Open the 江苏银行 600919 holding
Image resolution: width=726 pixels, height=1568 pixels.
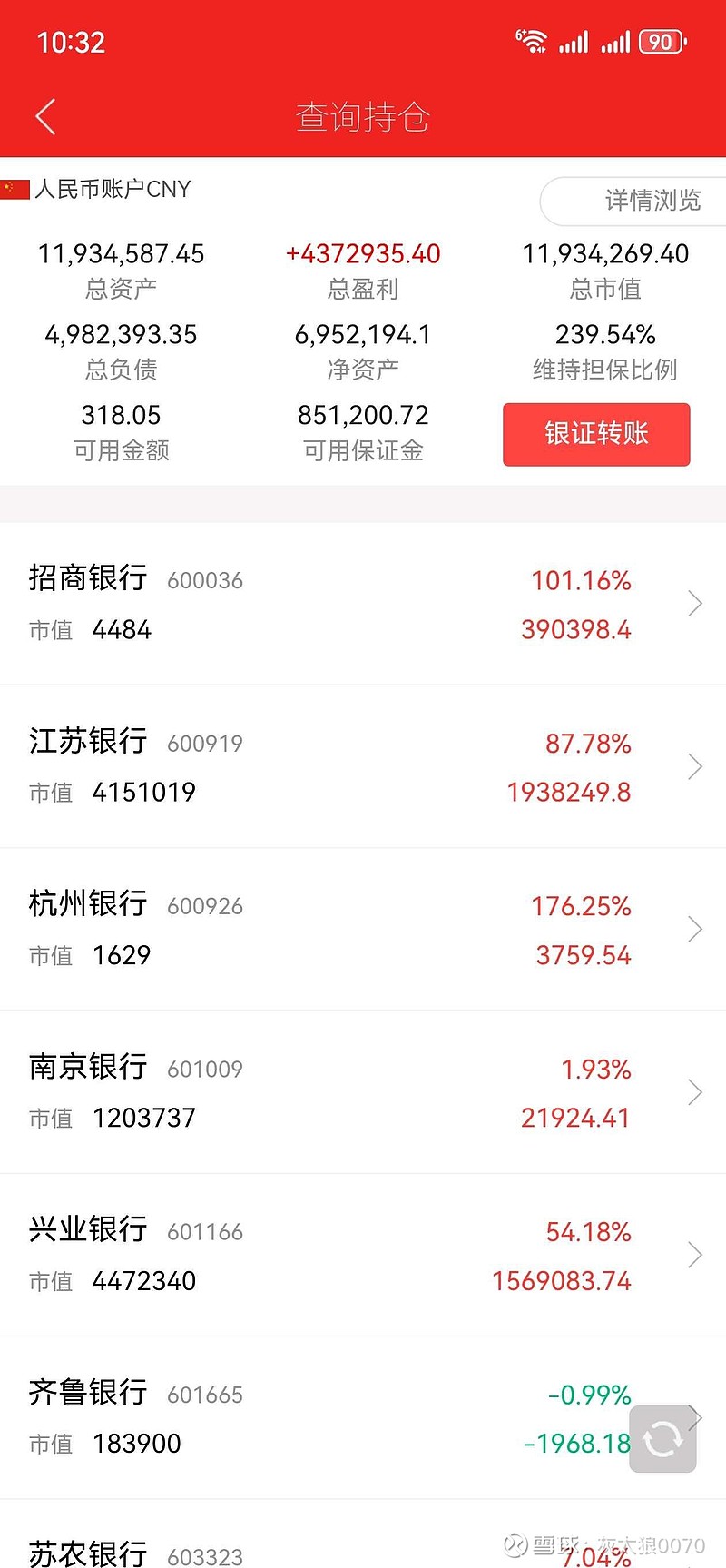(363, 766)
